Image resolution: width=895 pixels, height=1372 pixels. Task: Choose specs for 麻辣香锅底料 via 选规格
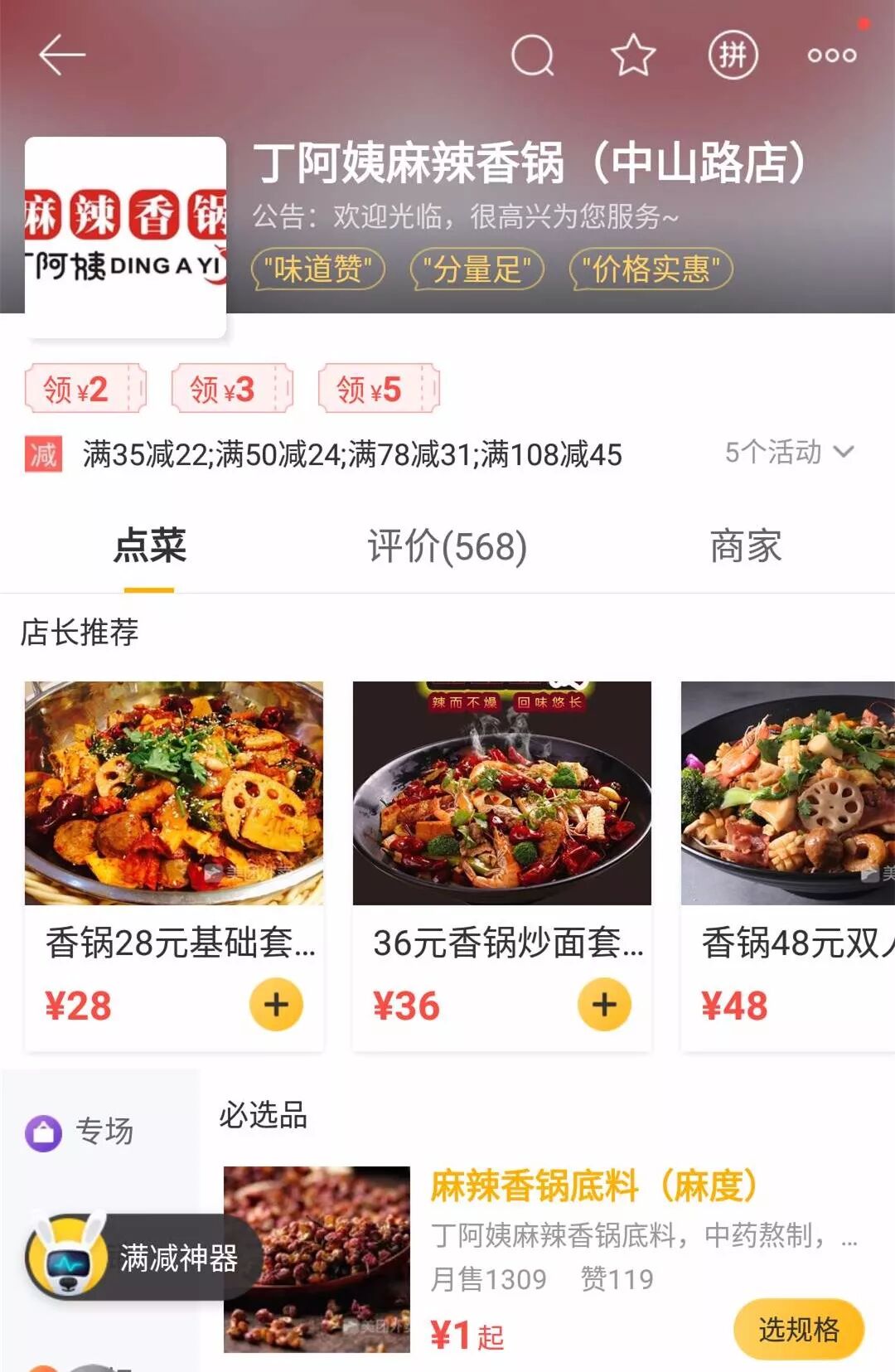pyautogui.click(x=798, y=1330)
